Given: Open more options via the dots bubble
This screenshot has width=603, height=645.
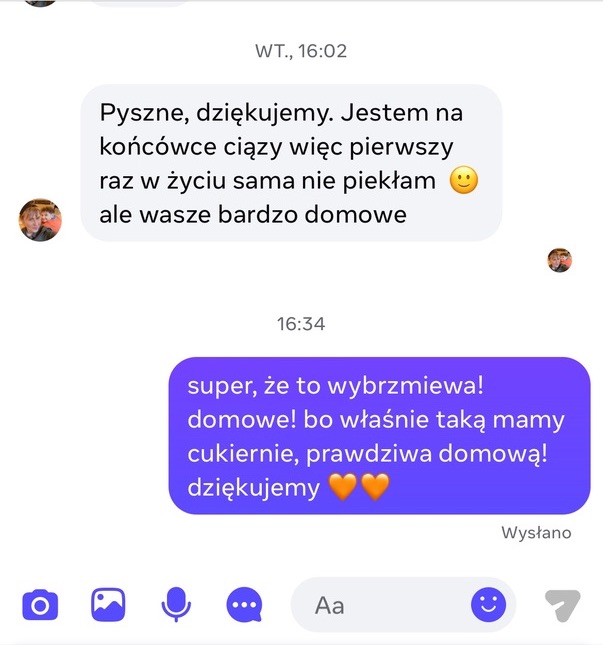Looking at the screenshot, I should click(244, 604).
